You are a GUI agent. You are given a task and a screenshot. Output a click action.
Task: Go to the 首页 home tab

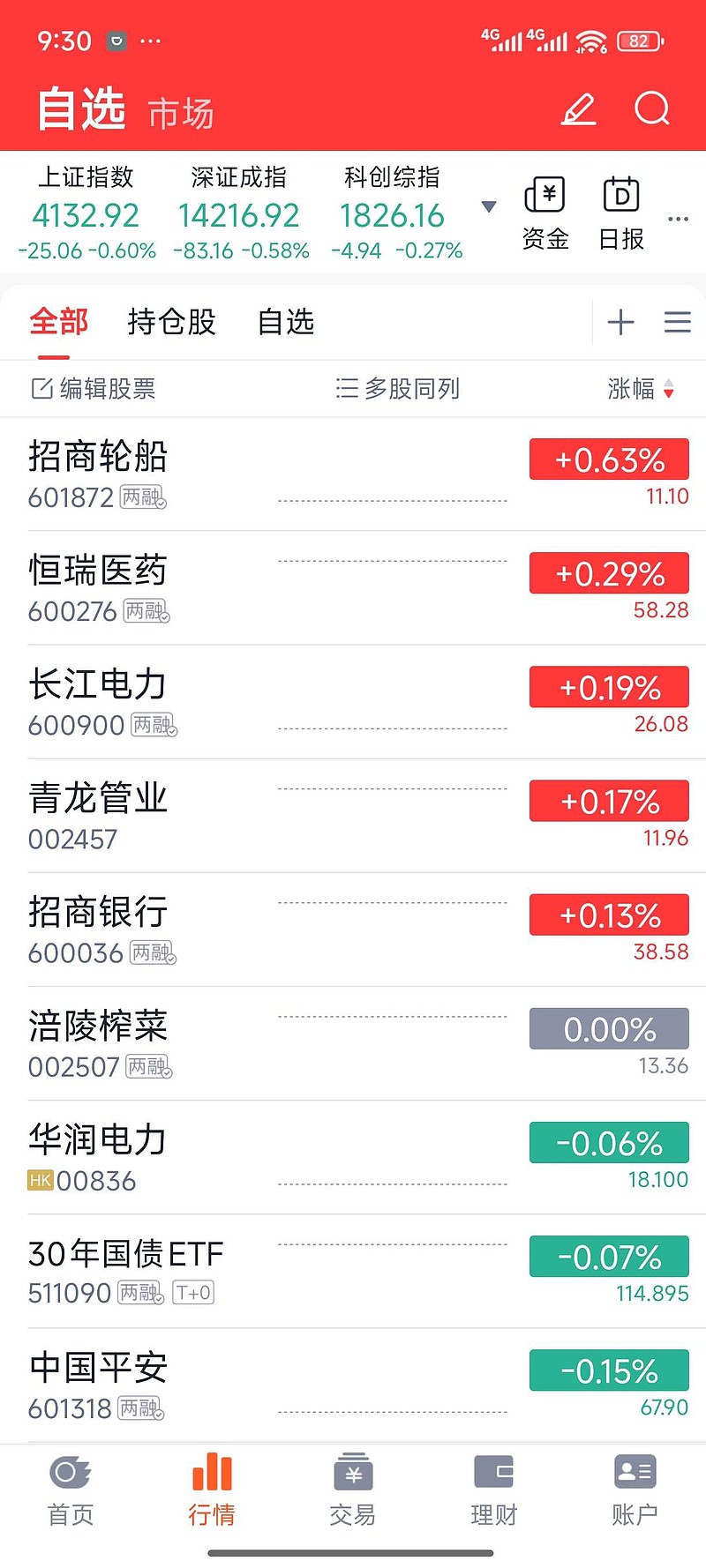click(71, 1490)
